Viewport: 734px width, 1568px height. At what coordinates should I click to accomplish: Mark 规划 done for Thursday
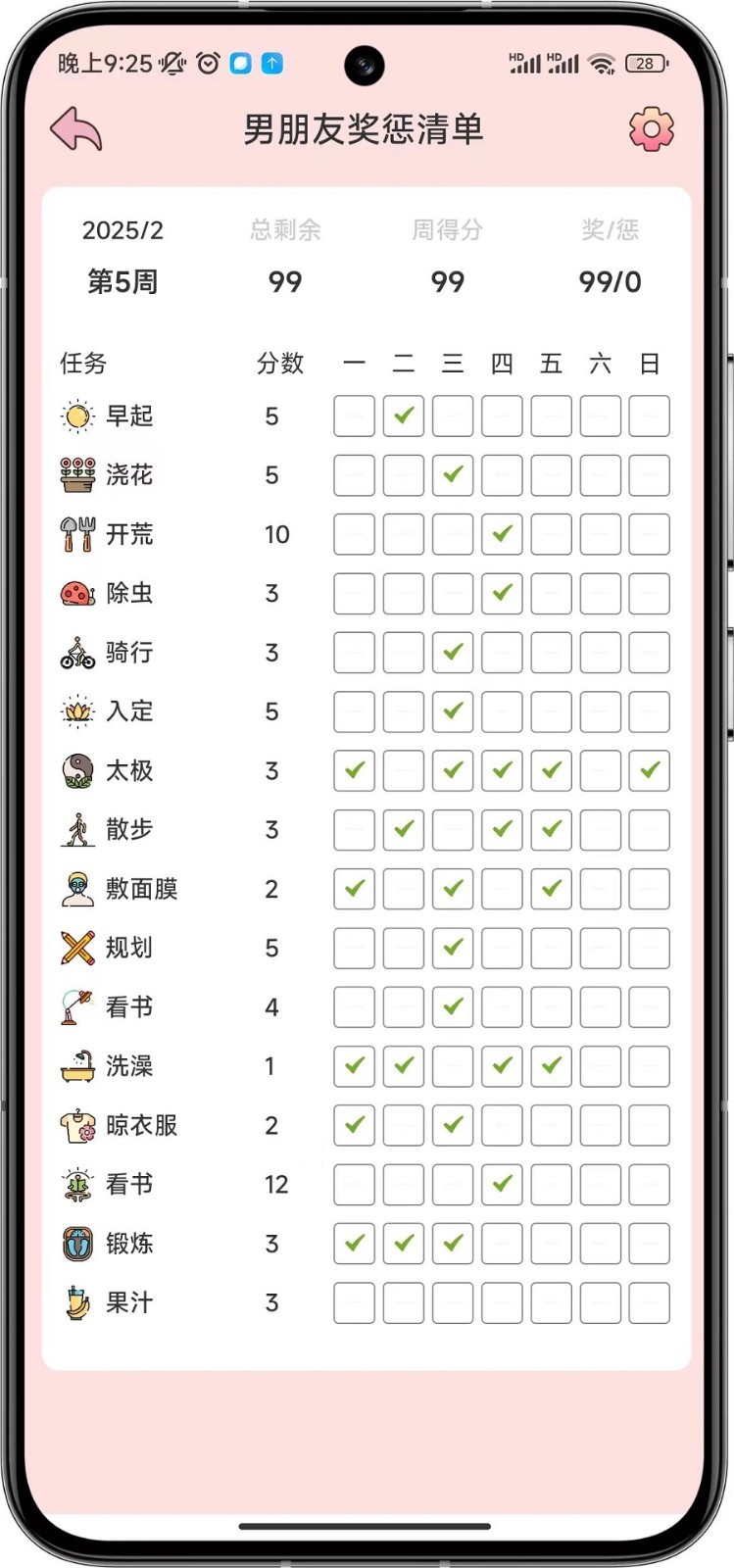click(x=502, y=948)
